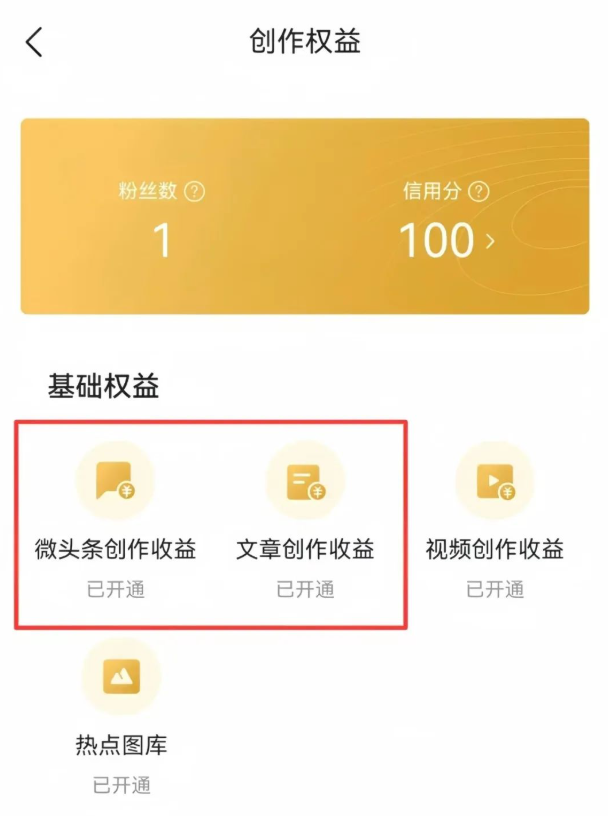Open the 粉丝数 help question mark
This screenshot has width=608, height=816.
(195, 192)
